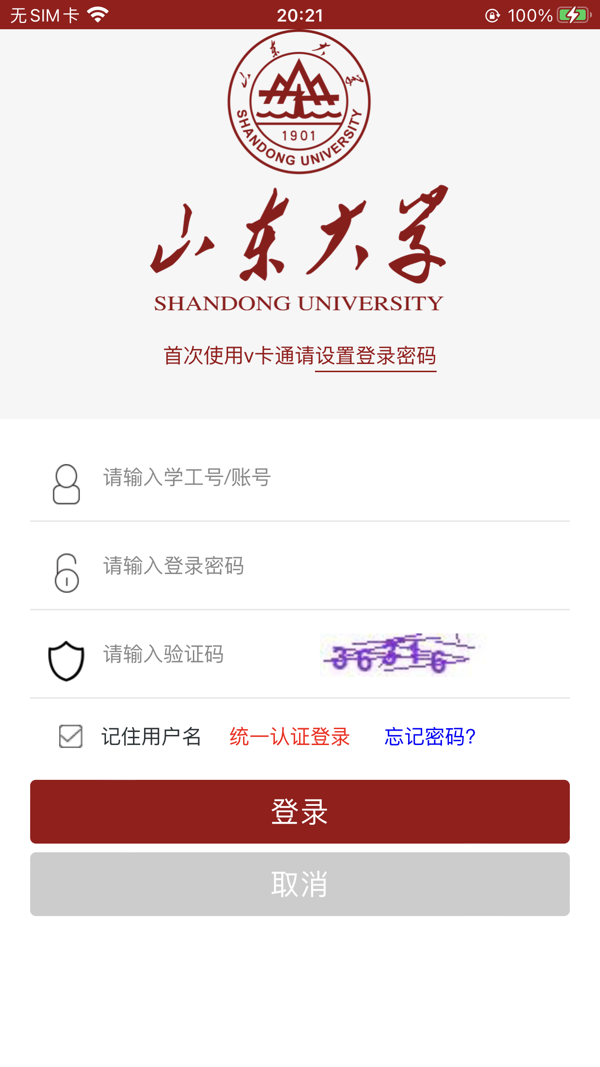
Task: Tap the red 登录 button
Action: pyautogui.click(x=300, y=812)
